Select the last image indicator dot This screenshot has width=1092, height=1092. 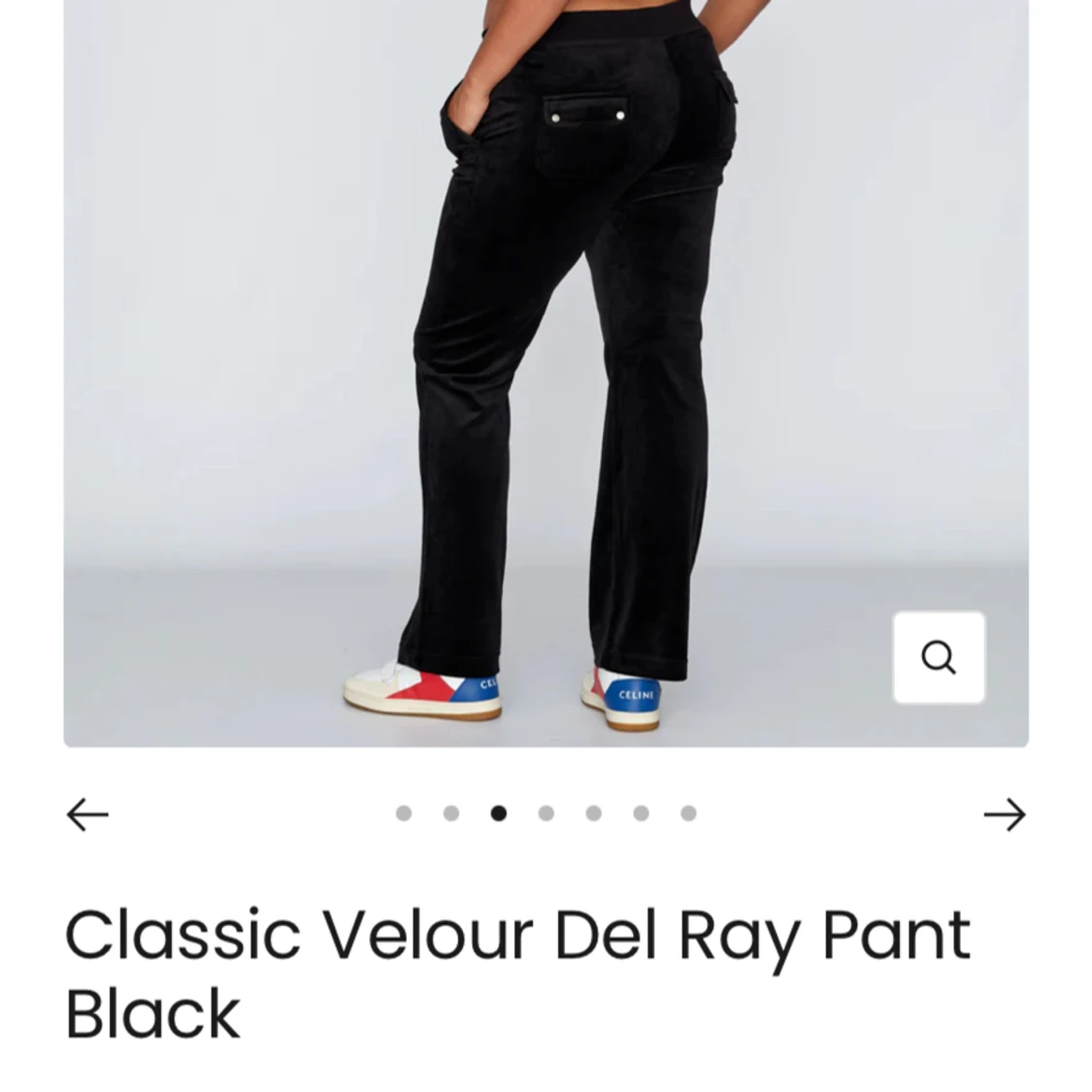pos(688,813)
